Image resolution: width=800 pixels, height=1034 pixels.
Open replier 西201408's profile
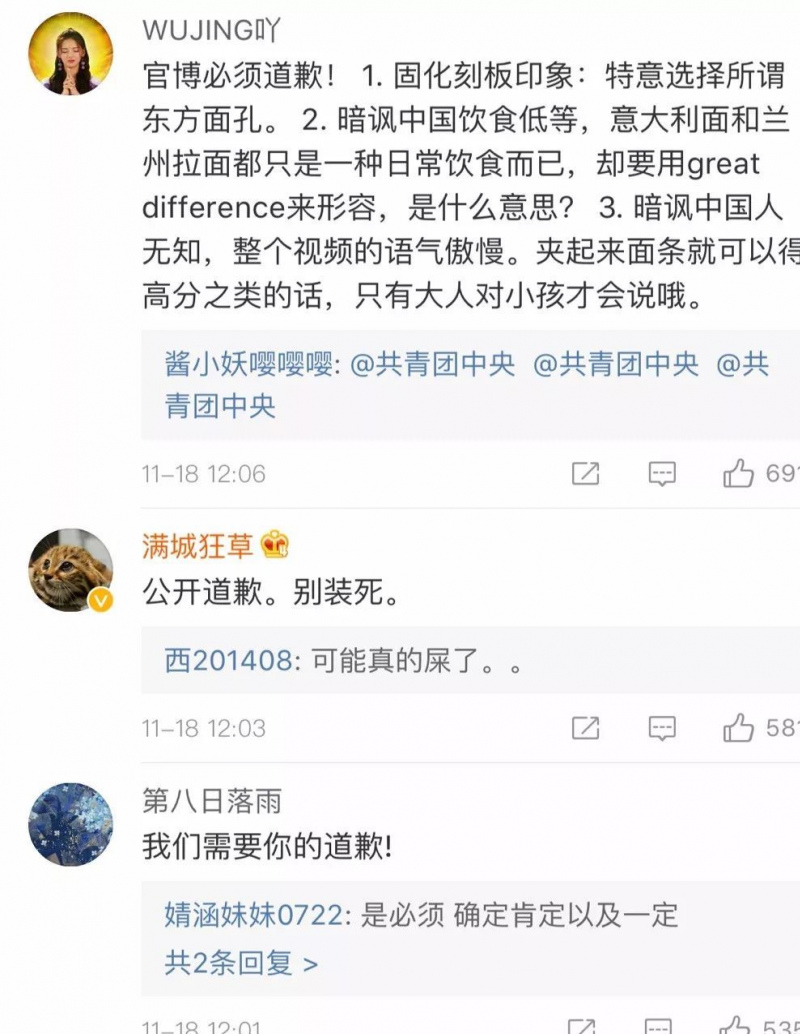[x=228, y=661]
